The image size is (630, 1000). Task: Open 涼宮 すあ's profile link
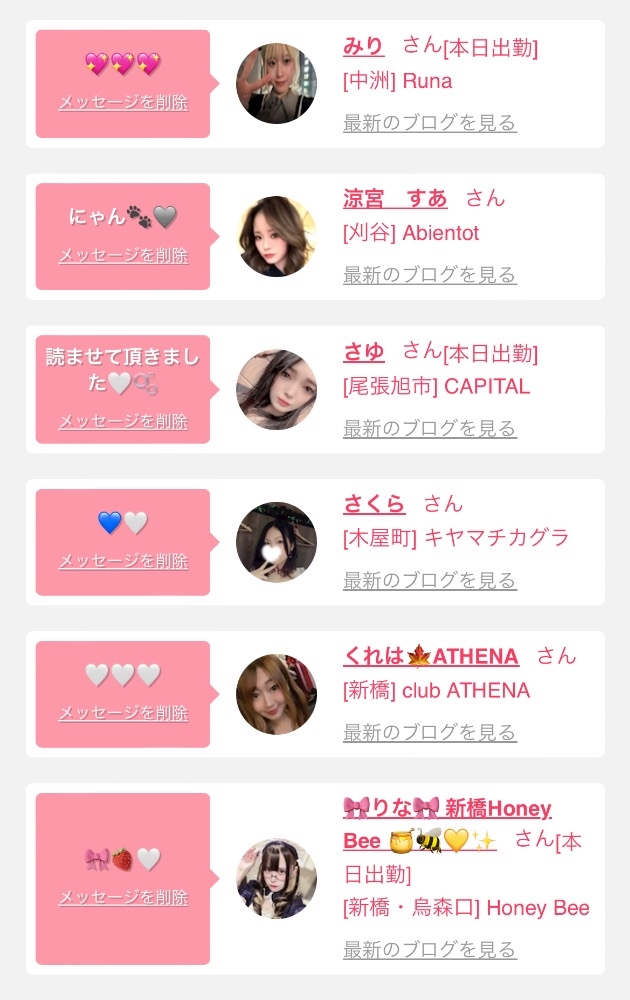click(395, 198)
